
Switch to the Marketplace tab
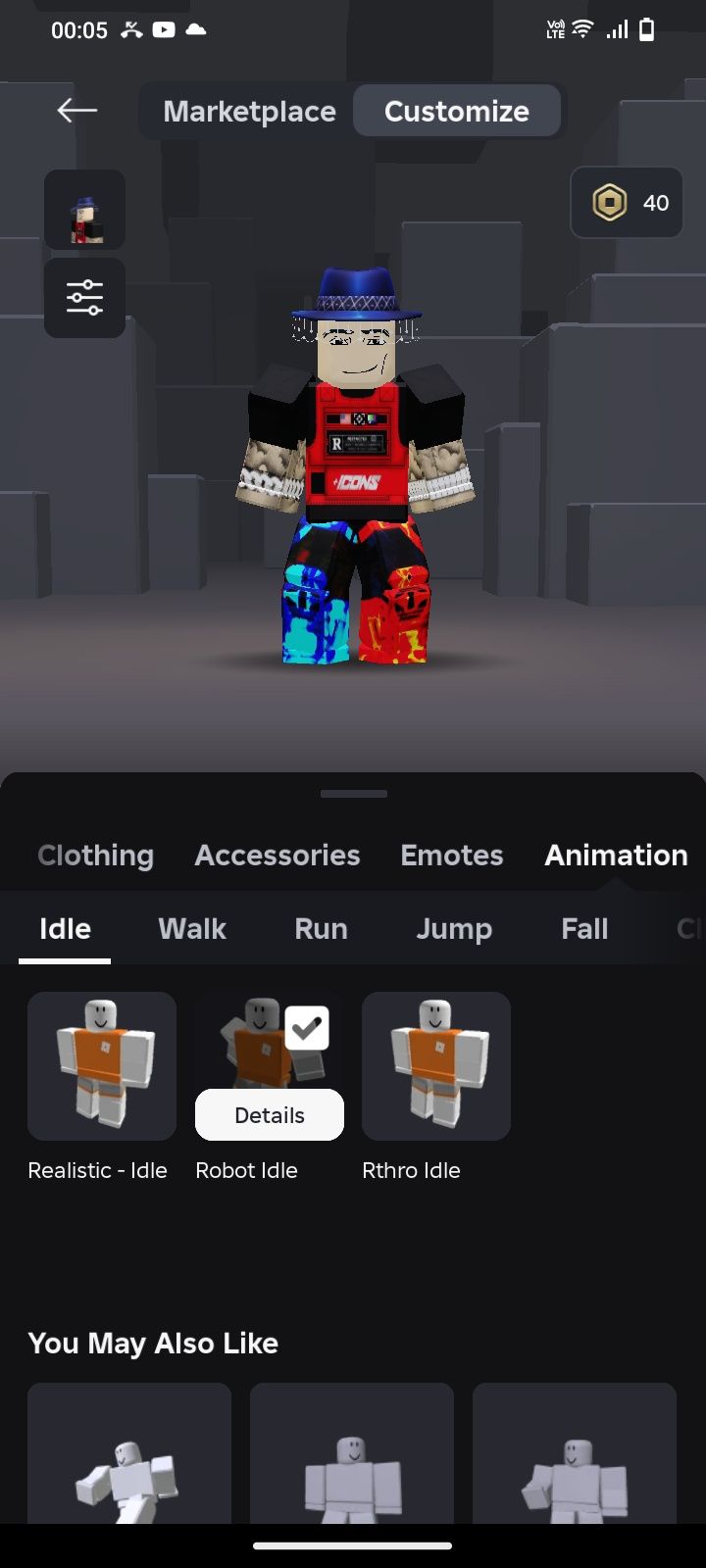coord(249,112)
